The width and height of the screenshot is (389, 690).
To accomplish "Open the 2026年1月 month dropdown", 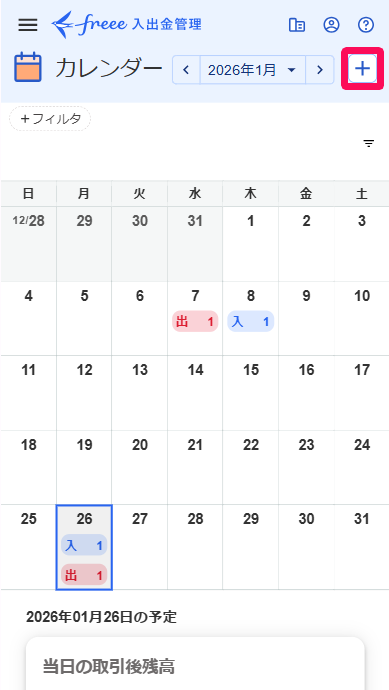I will pos(253,70).
